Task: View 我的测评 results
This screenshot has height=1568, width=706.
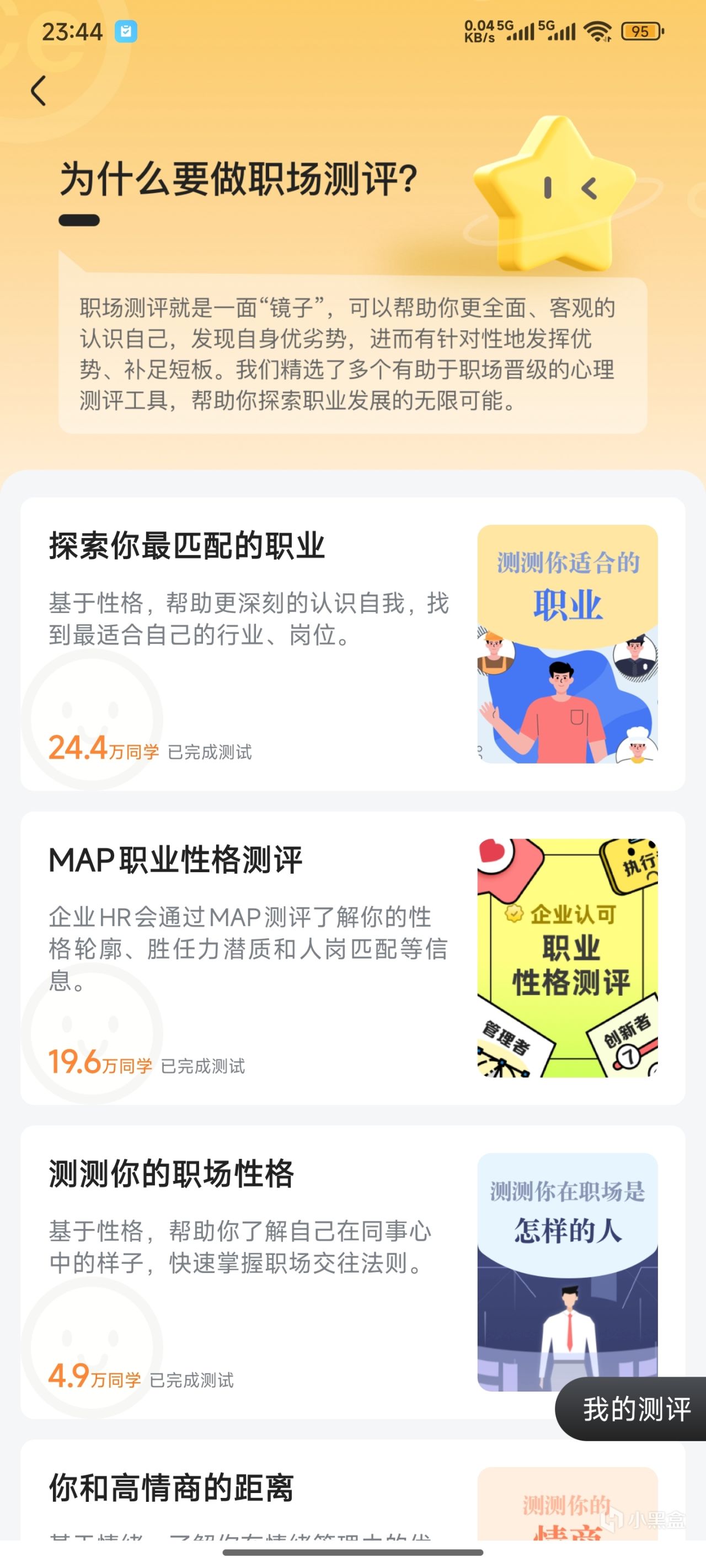Action: point(635,1409)
